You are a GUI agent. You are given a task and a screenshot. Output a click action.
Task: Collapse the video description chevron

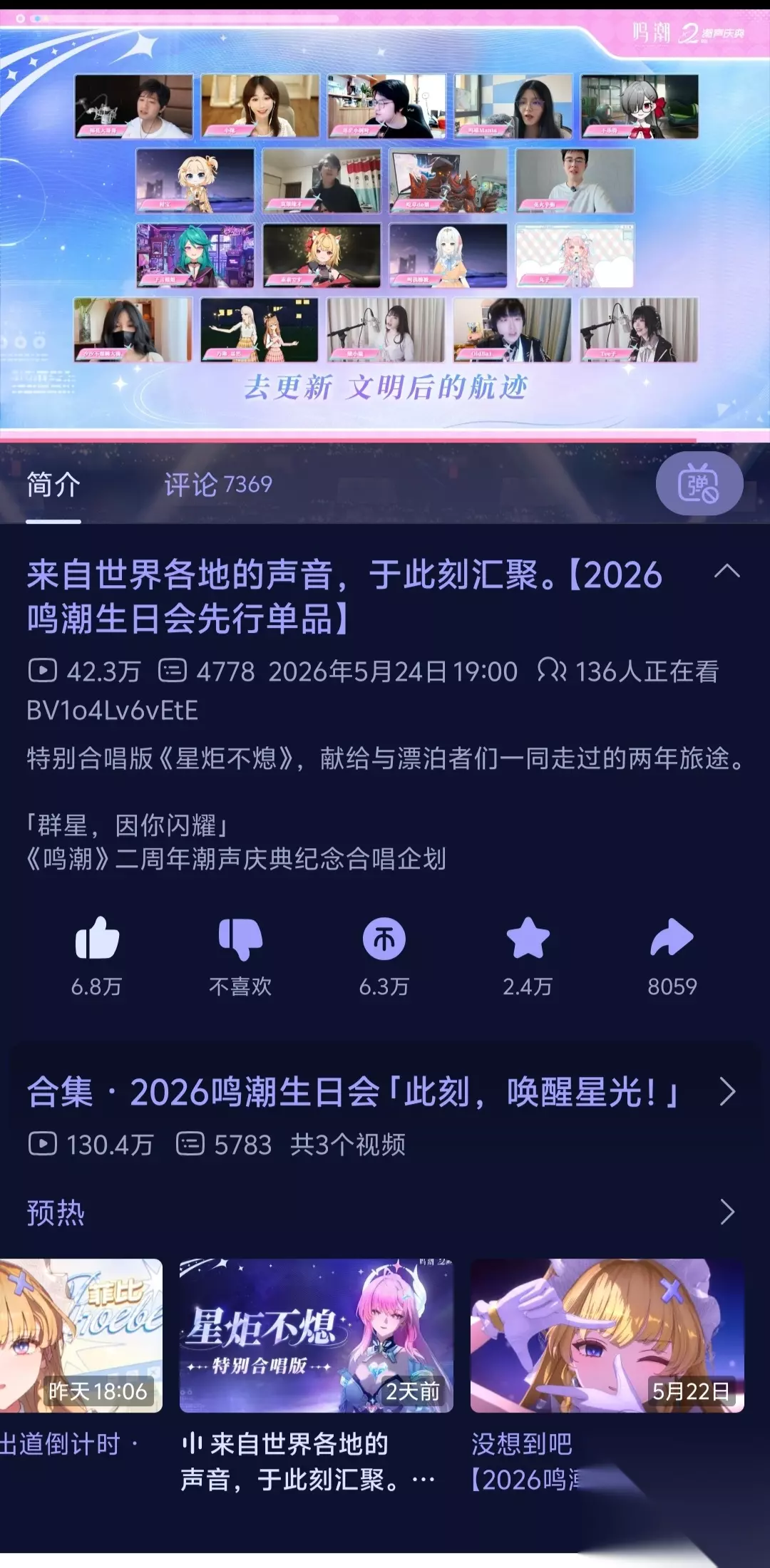[x=727, y=572]
